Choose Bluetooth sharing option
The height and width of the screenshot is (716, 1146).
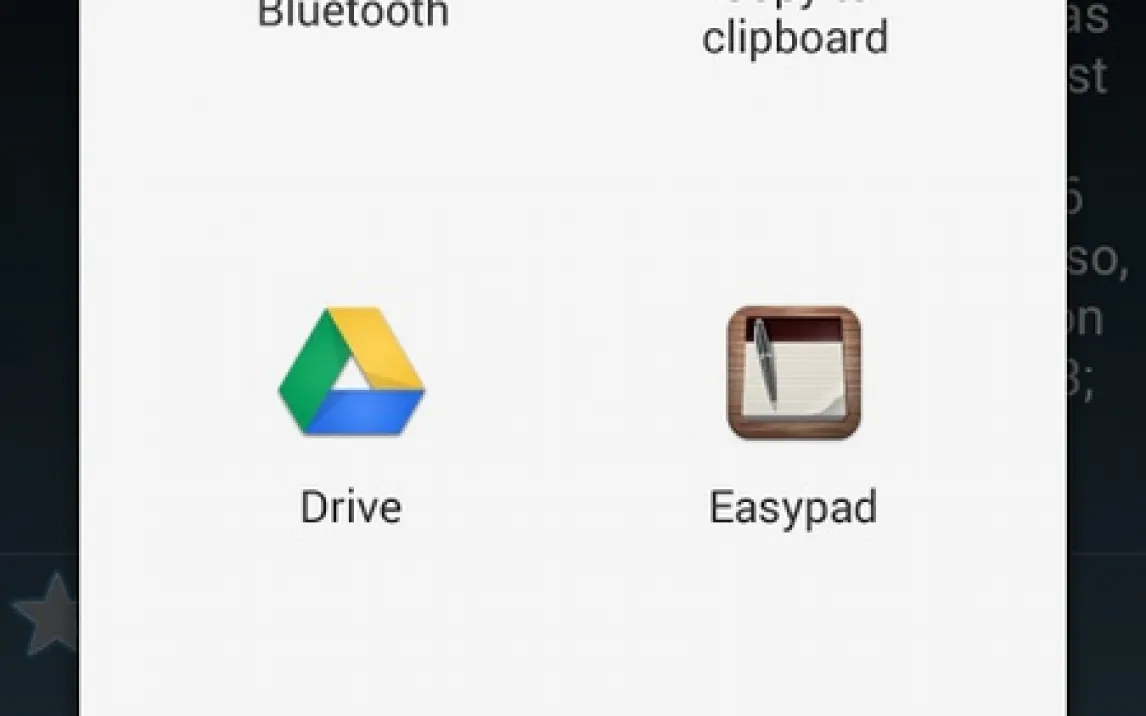click(353, 15)
